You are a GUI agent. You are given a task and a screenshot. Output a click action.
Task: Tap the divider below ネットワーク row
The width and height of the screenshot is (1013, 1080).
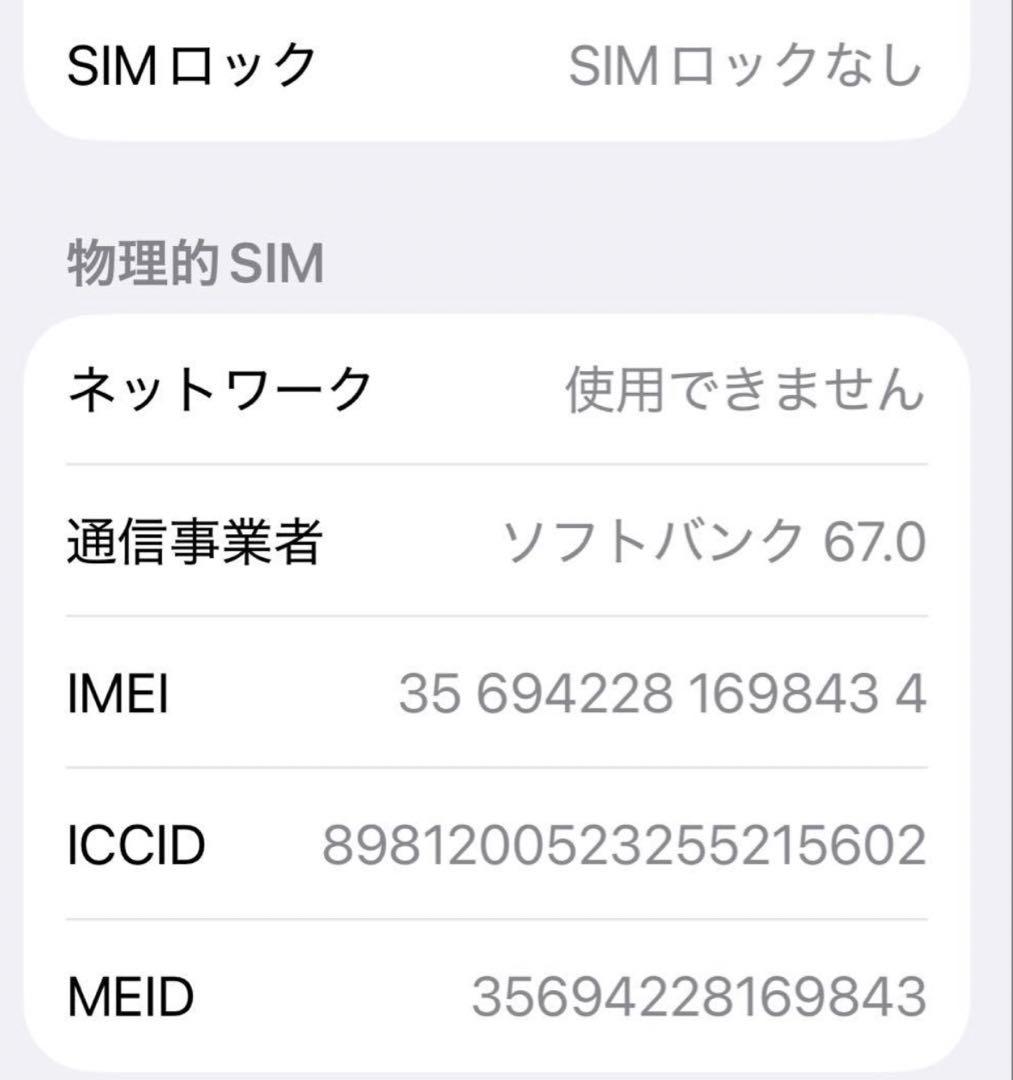point(500,463)
